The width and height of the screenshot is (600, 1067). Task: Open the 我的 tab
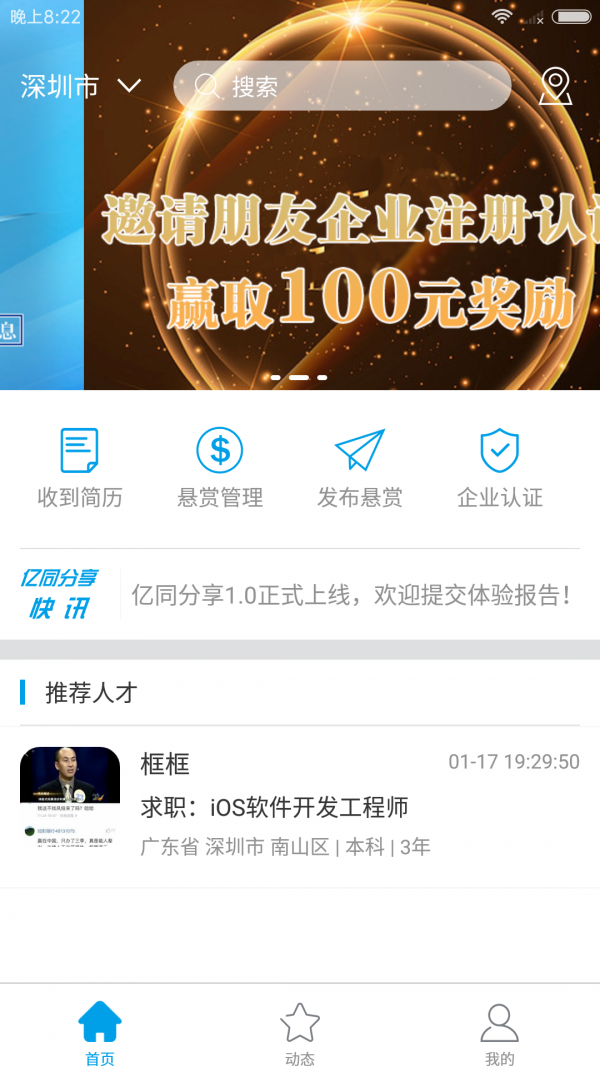(x=500, y=1034)
